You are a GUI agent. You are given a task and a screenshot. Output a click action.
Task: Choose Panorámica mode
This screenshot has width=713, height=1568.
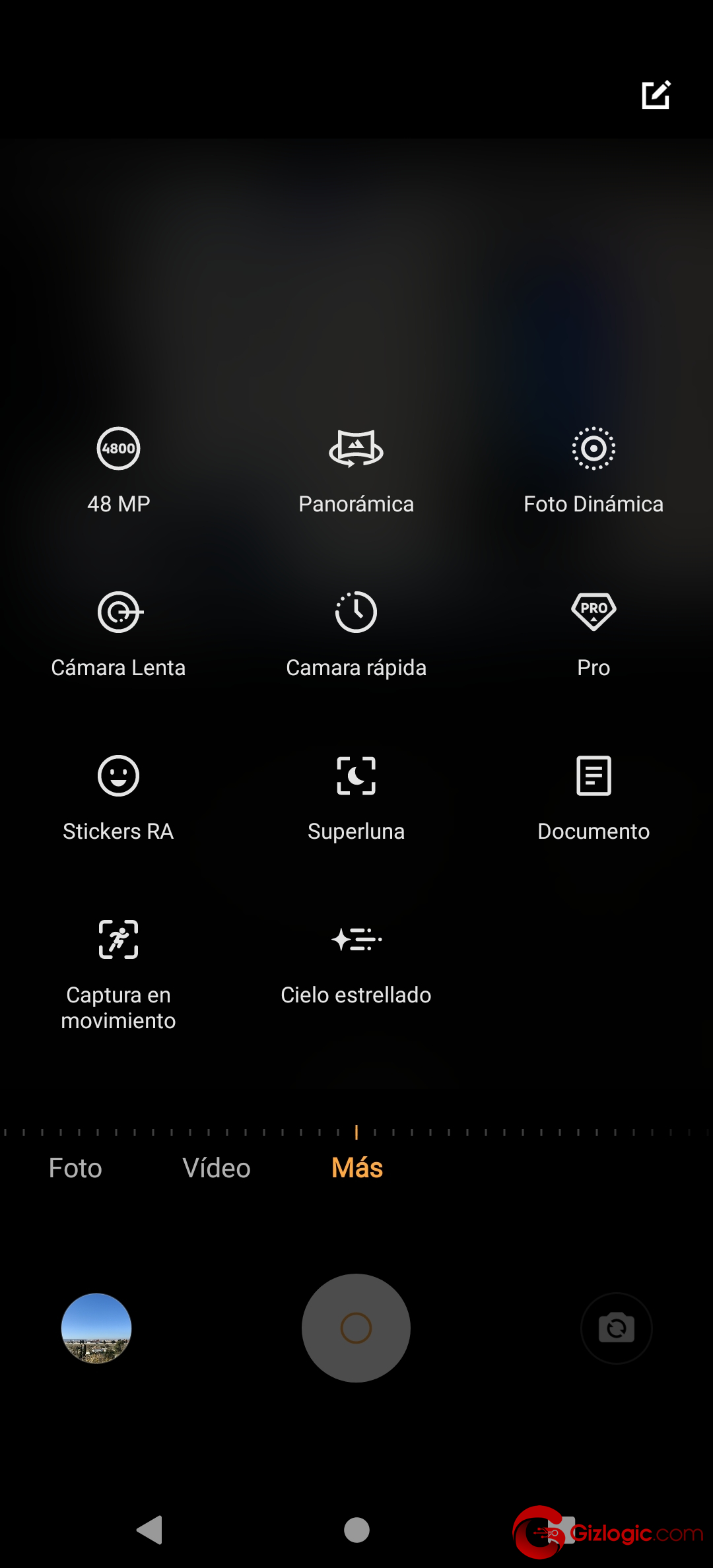tap(356, 470)
